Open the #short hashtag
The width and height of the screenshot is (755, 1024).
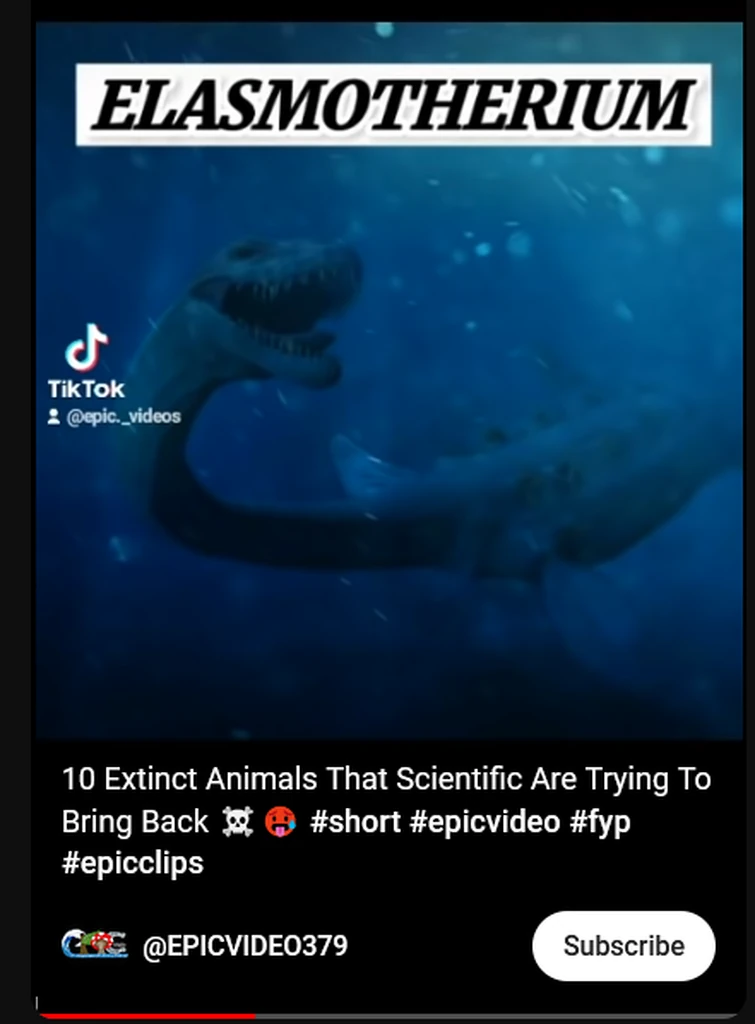(x=355, y=822)
